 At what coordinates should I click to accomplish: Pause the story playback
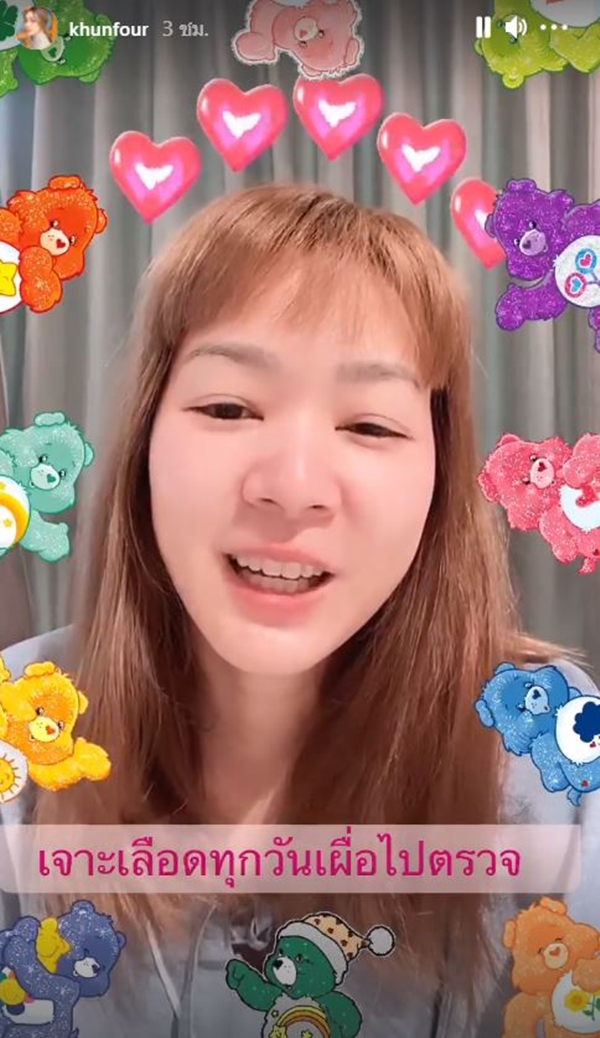[x=483, y=28]
